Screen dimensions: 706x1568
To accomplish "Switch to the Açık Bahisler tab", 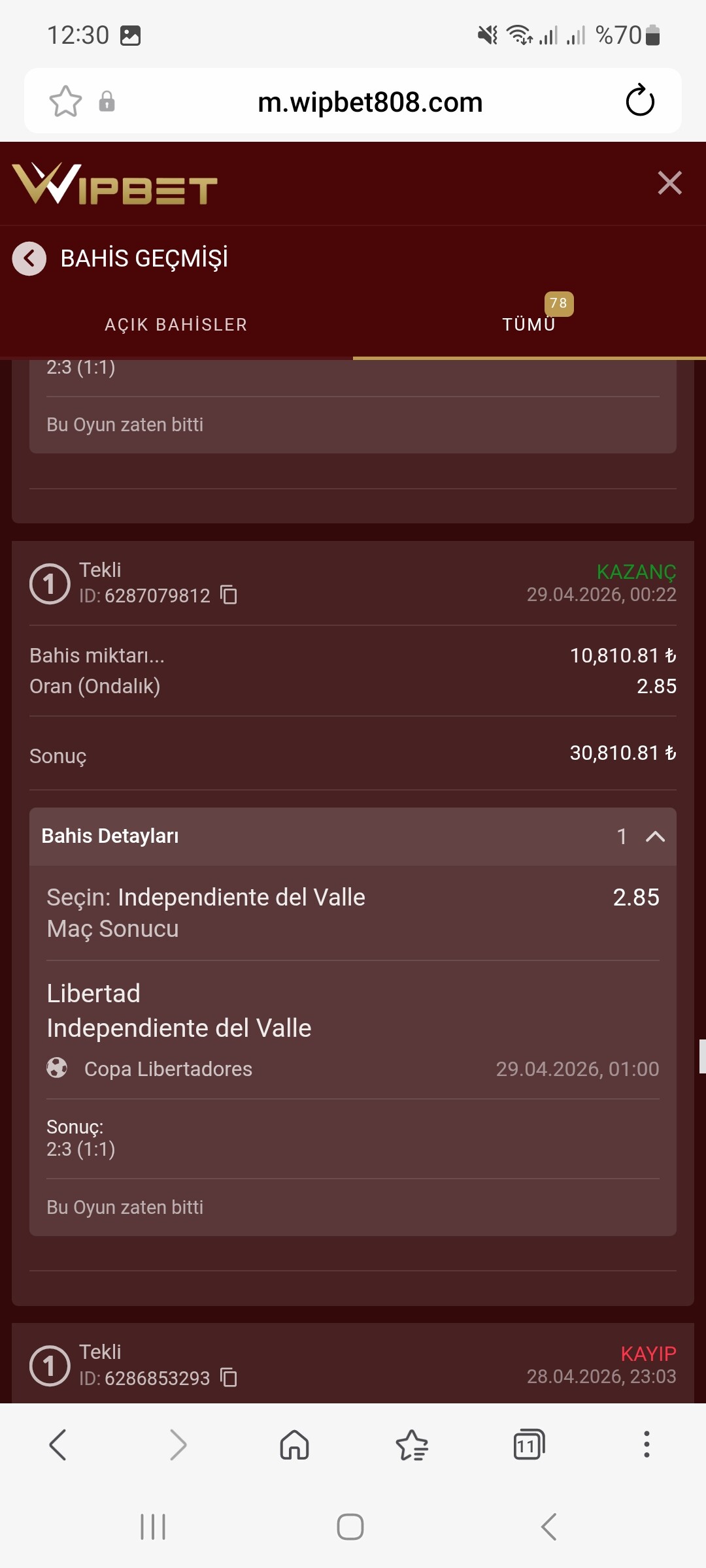I will 176,325.
